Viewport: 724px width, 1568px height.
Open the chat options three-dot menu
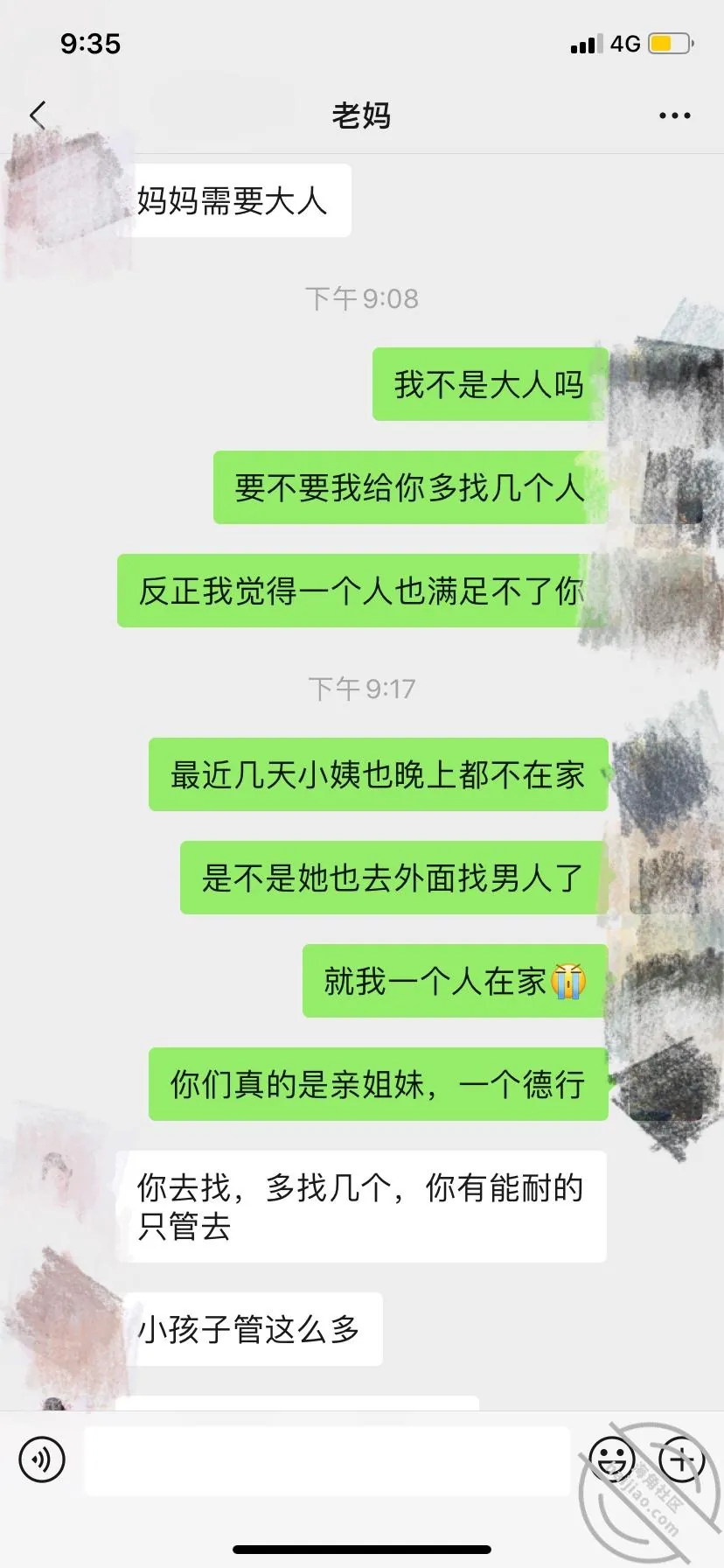pyautogui.click(x=674, y=115)
